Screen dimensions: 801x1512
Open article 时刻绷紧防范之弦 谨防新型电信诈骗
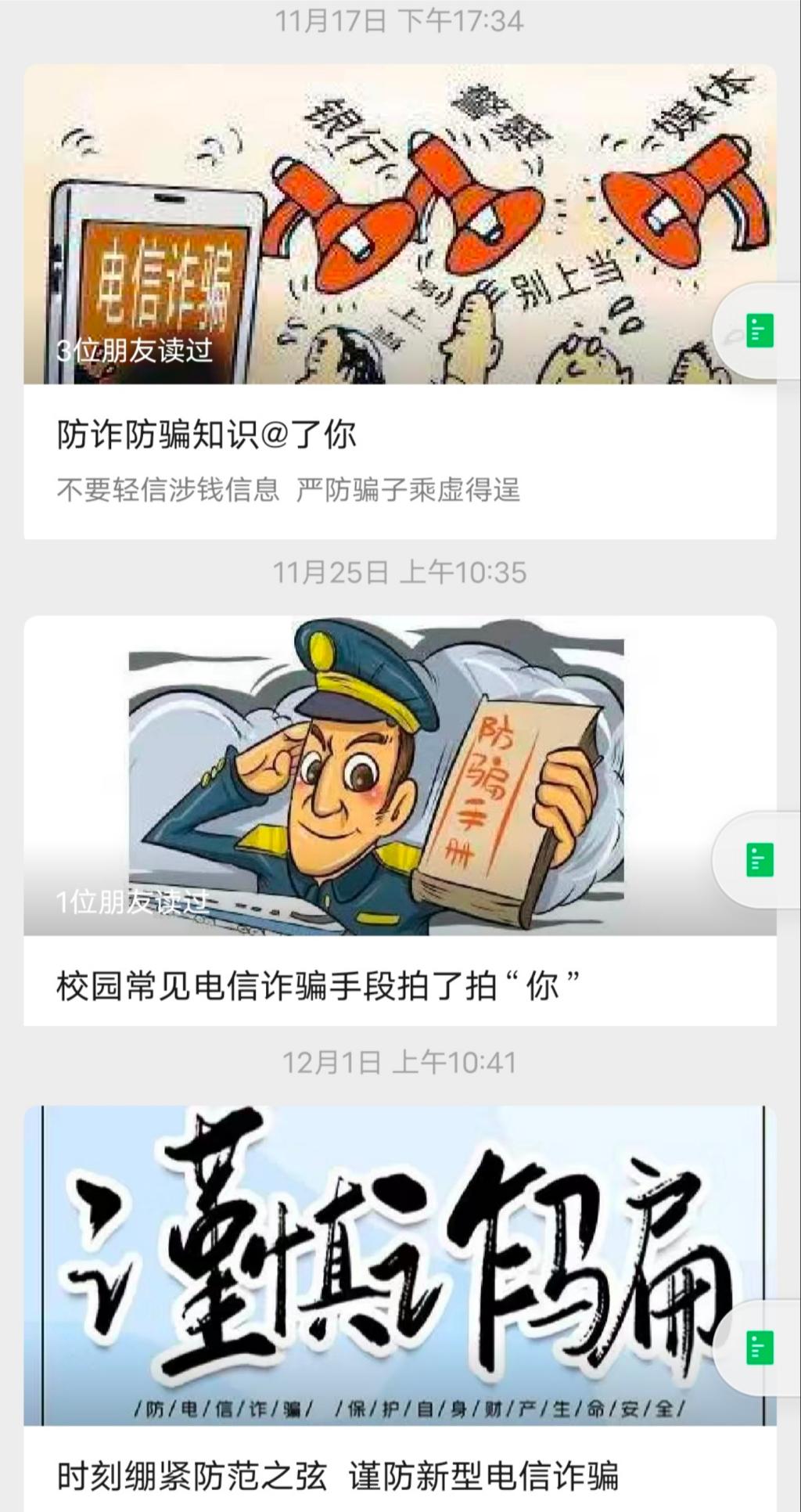point(338,1476)
